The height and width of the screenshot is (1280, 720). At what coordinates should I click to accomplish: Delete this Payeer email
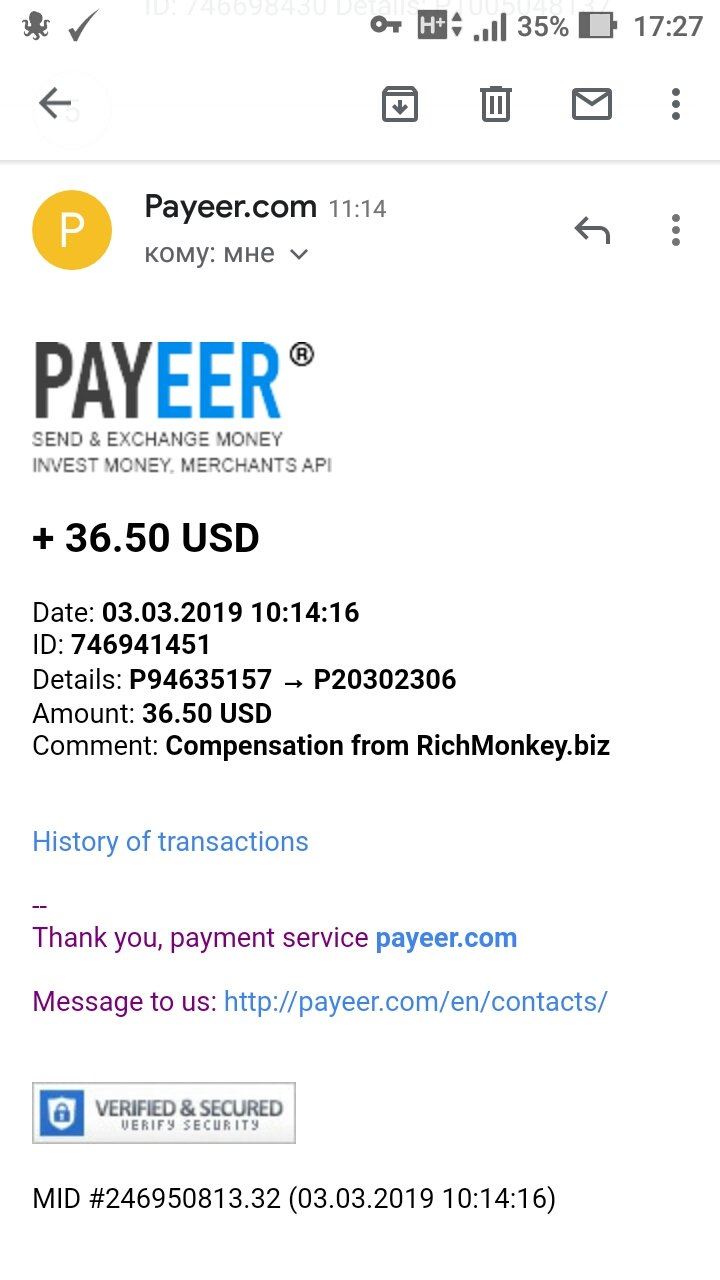[x=496, y=103]
